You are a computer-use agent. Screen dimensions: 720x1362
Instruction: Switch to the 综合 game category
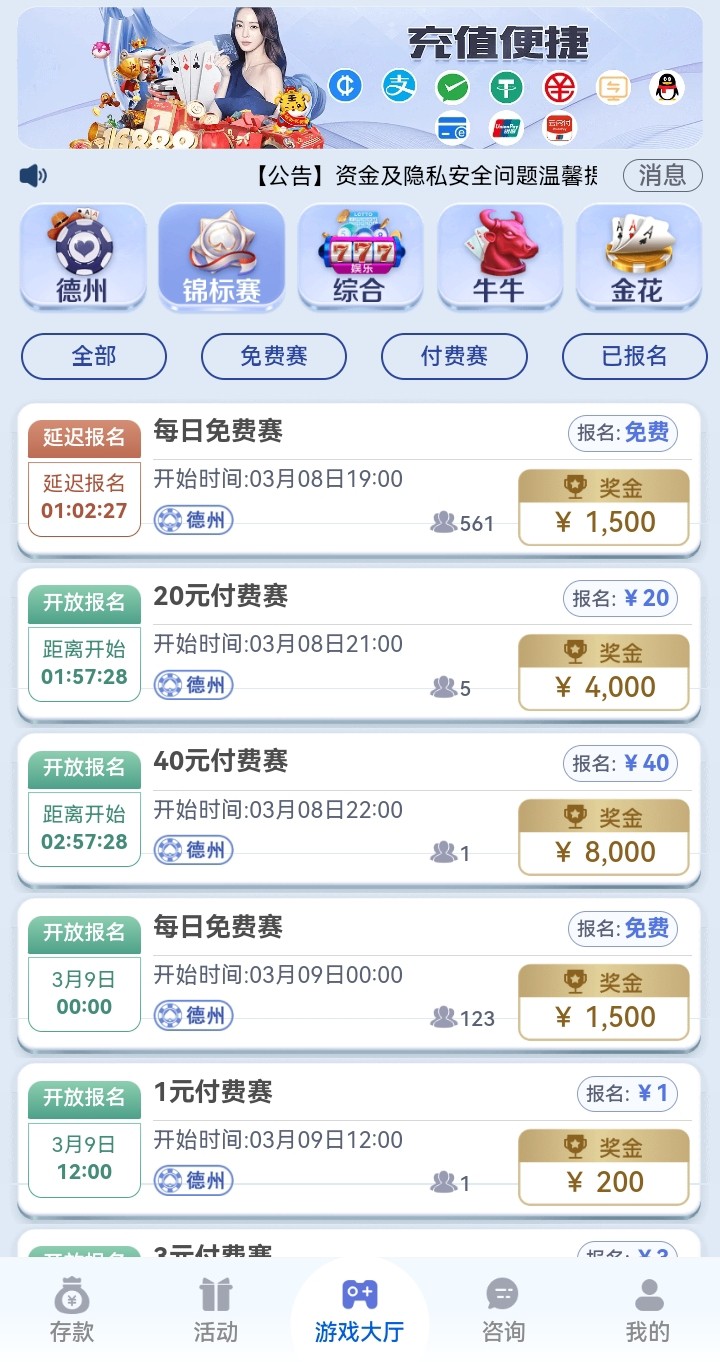(x=358, y=257)
